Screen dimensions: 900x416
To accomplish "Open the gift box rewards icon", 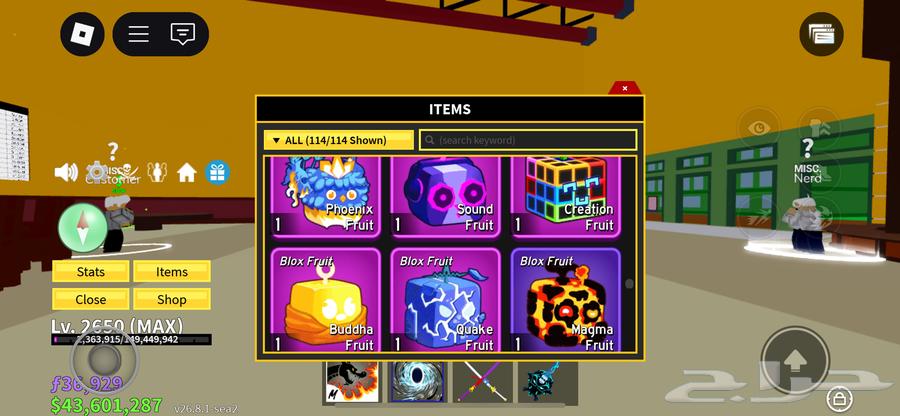I will [x=217, y=172].
